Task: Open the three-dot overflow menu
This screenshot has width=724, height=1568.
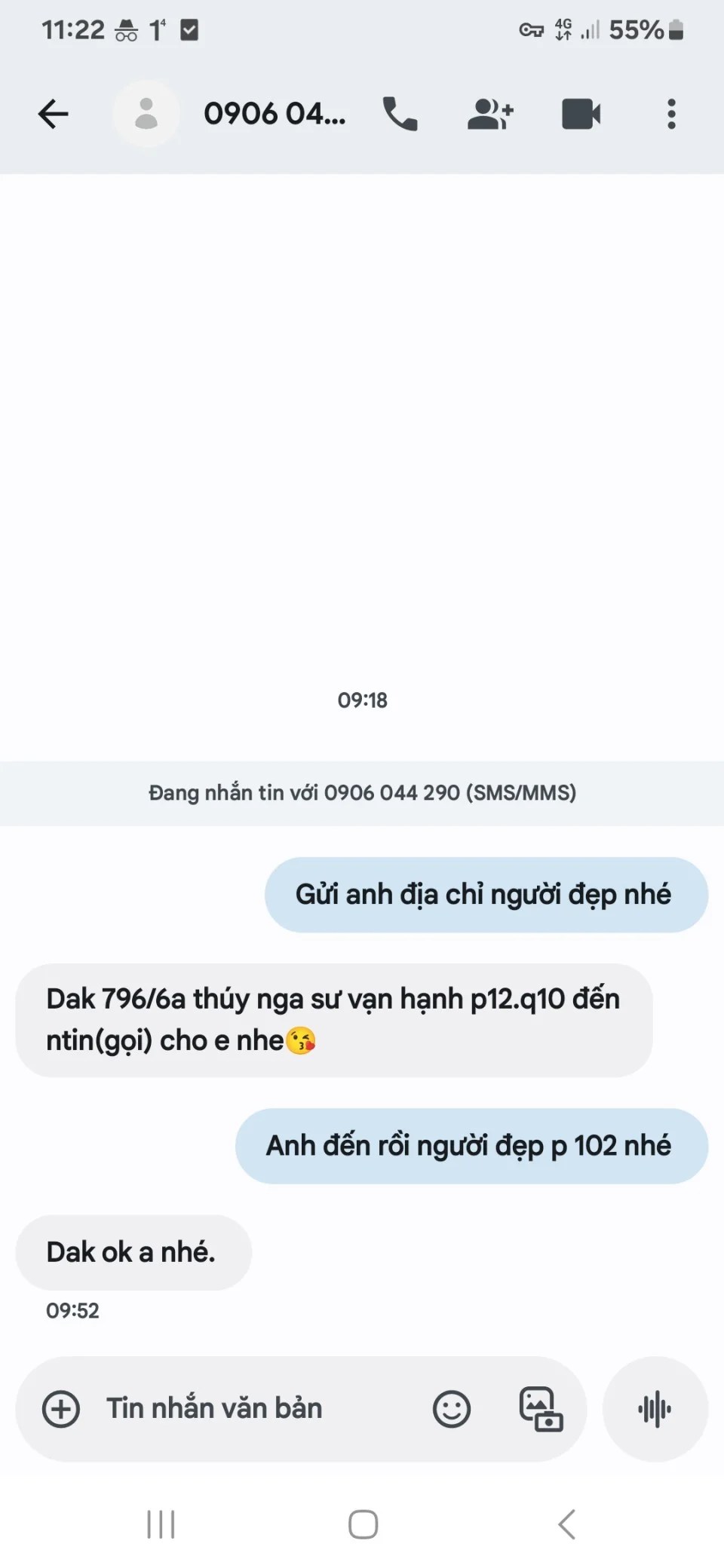Action: pos(671,115)
